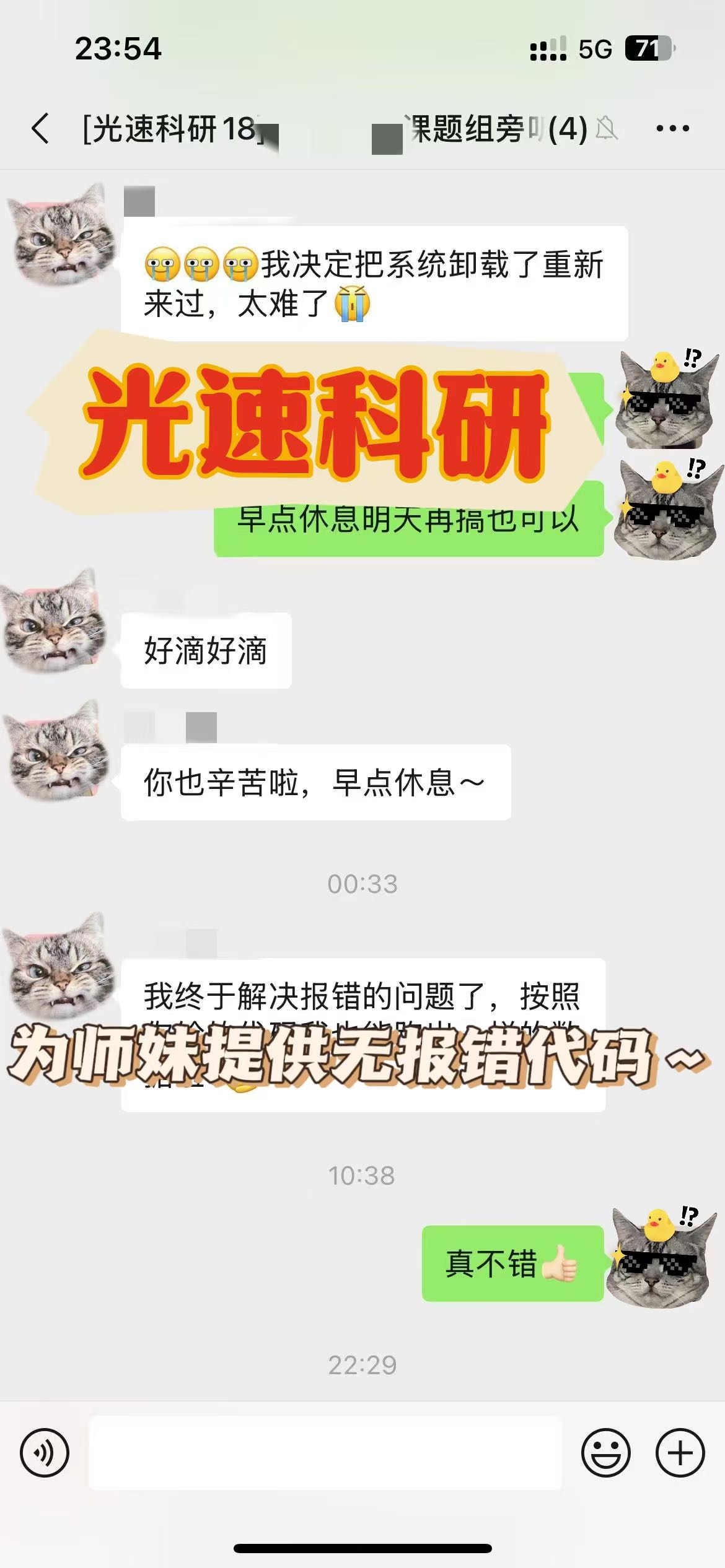Screen dimensions: 725x1568
Task: Focus the message text field
Action: tap(325, 1453)
